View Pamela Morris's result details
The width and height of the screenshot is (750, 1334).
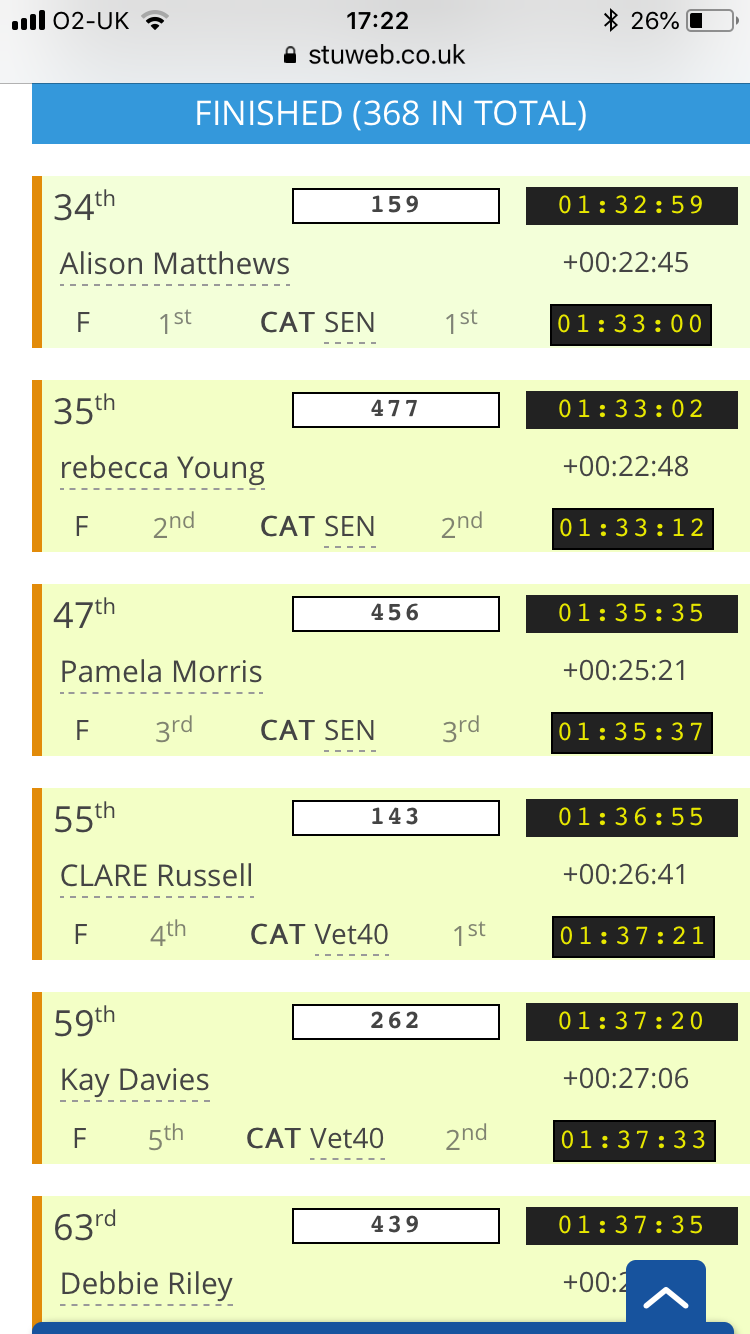[161, 672]
